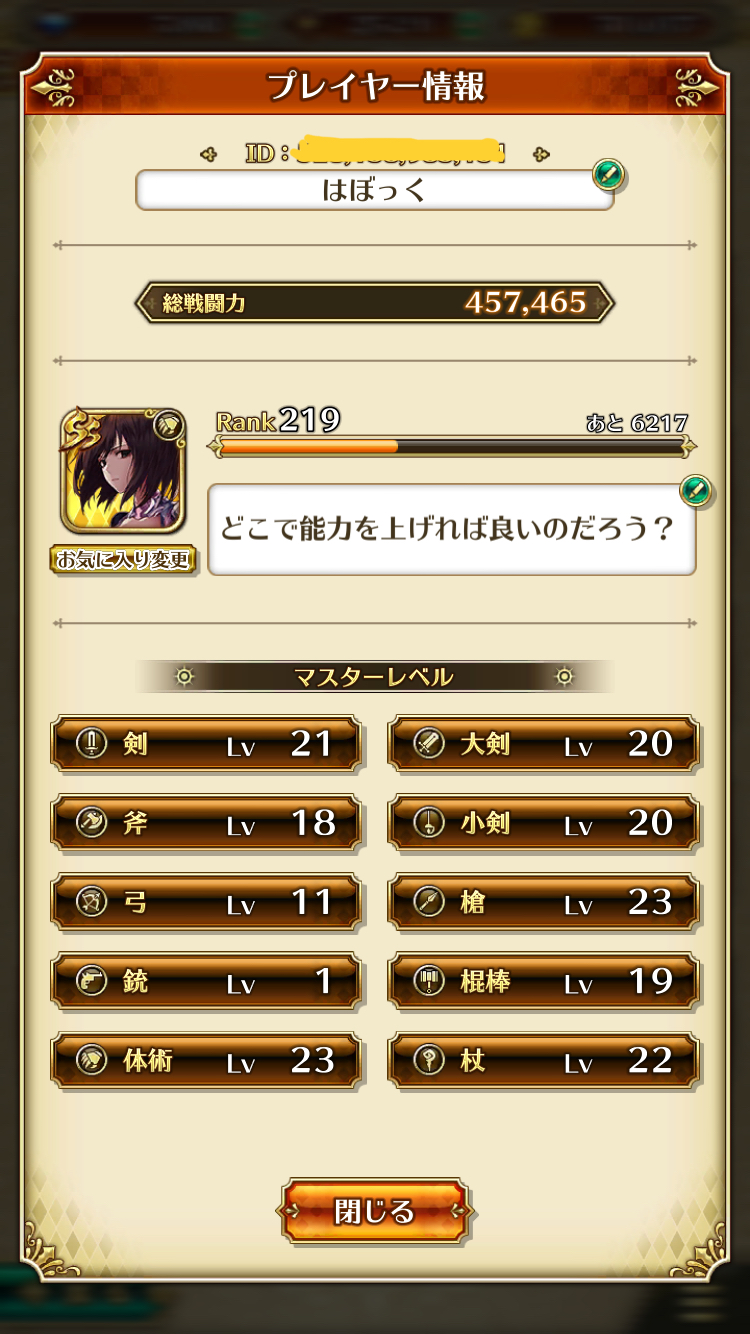
Task: Edit the player name はぼっく
Action: [608, 177]
